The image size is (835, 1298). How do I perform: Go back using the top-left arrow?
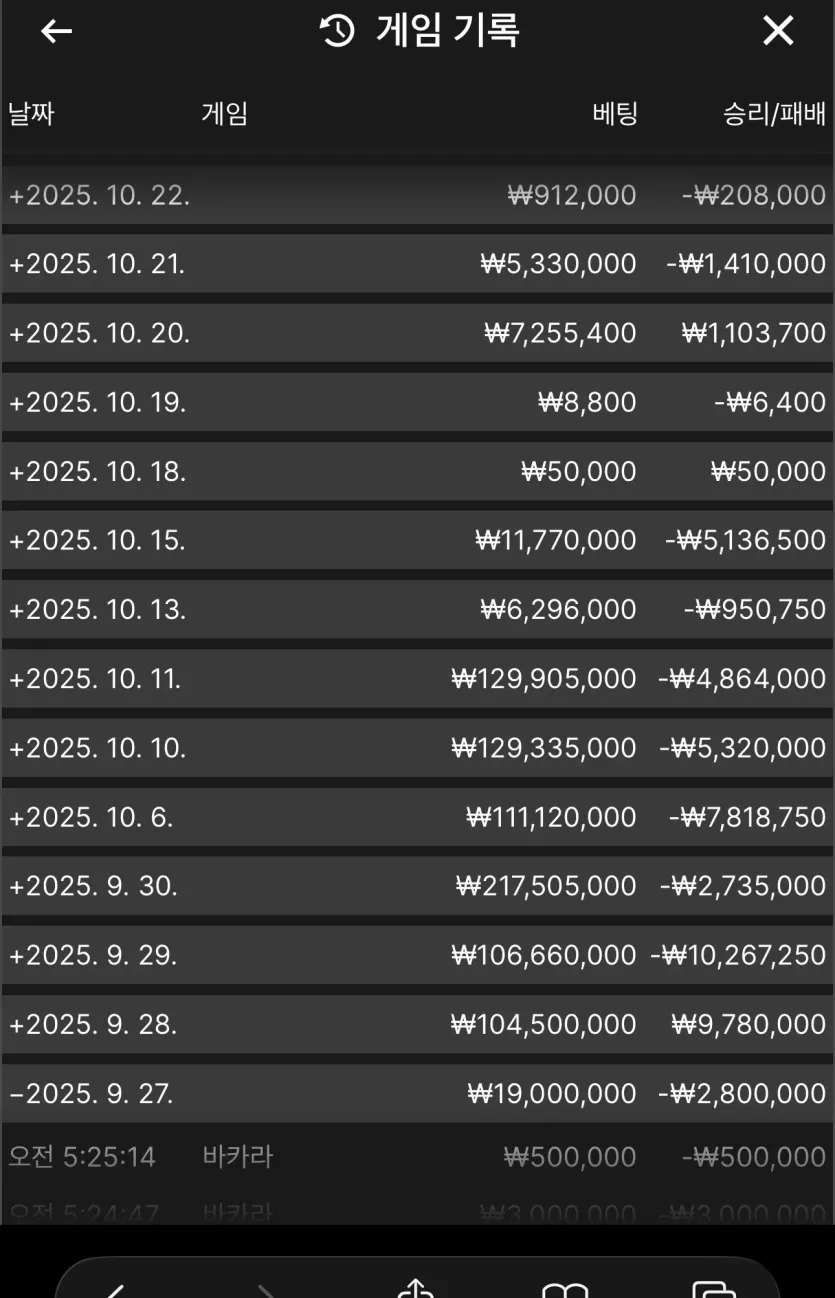(x=56, y=32)
